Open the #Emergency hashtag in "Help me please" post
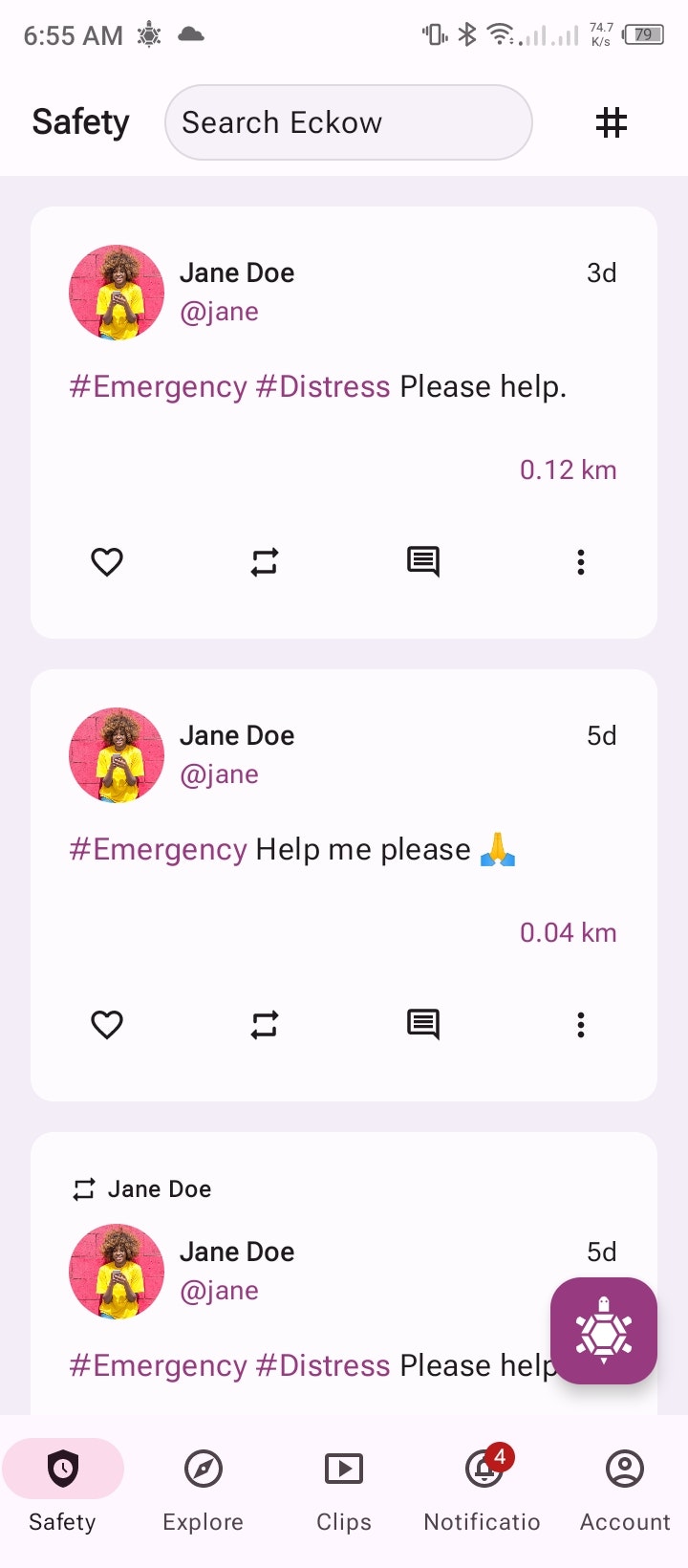This screenshot has width=688, height=1568. 159,849
